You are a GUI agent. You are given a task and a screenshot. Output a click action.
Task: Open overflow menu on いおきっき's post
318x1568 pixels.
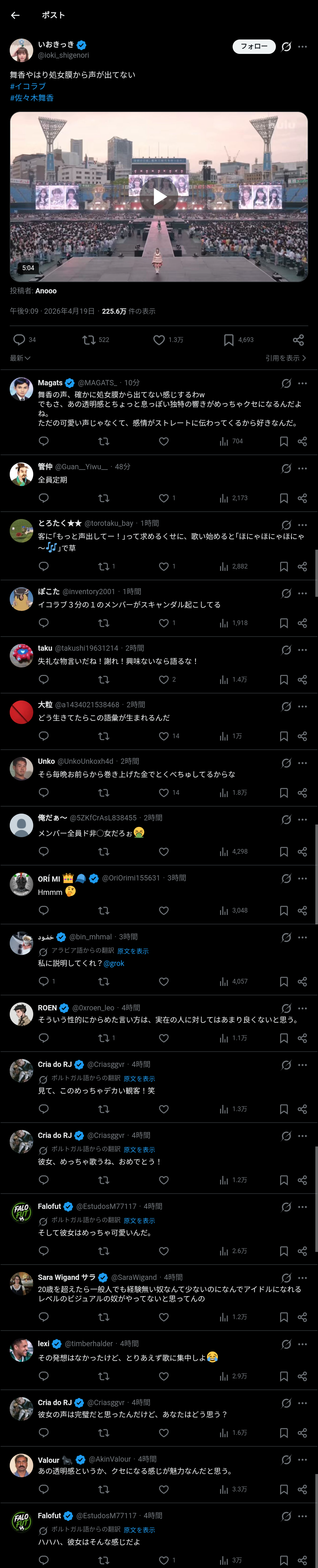(302, 47)
